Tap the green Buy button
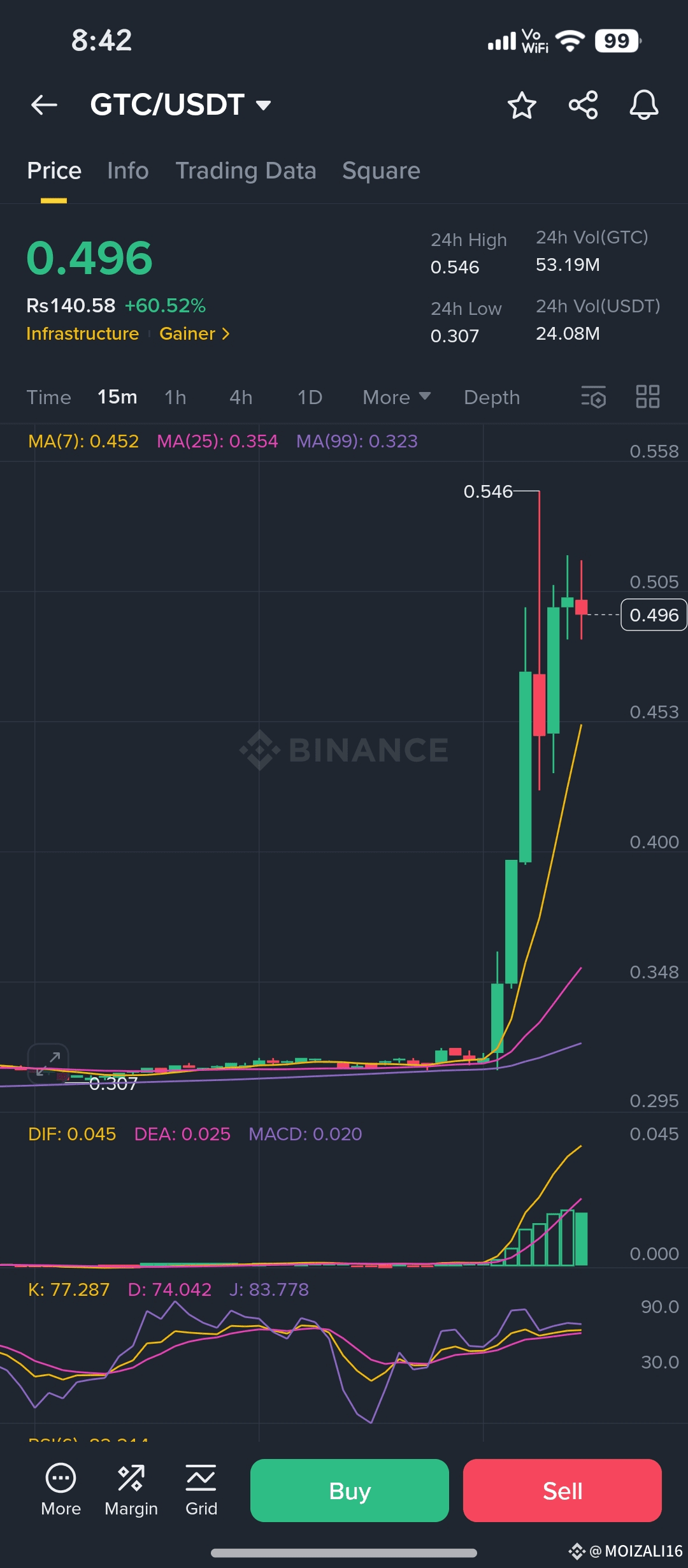 [350, 1490]
